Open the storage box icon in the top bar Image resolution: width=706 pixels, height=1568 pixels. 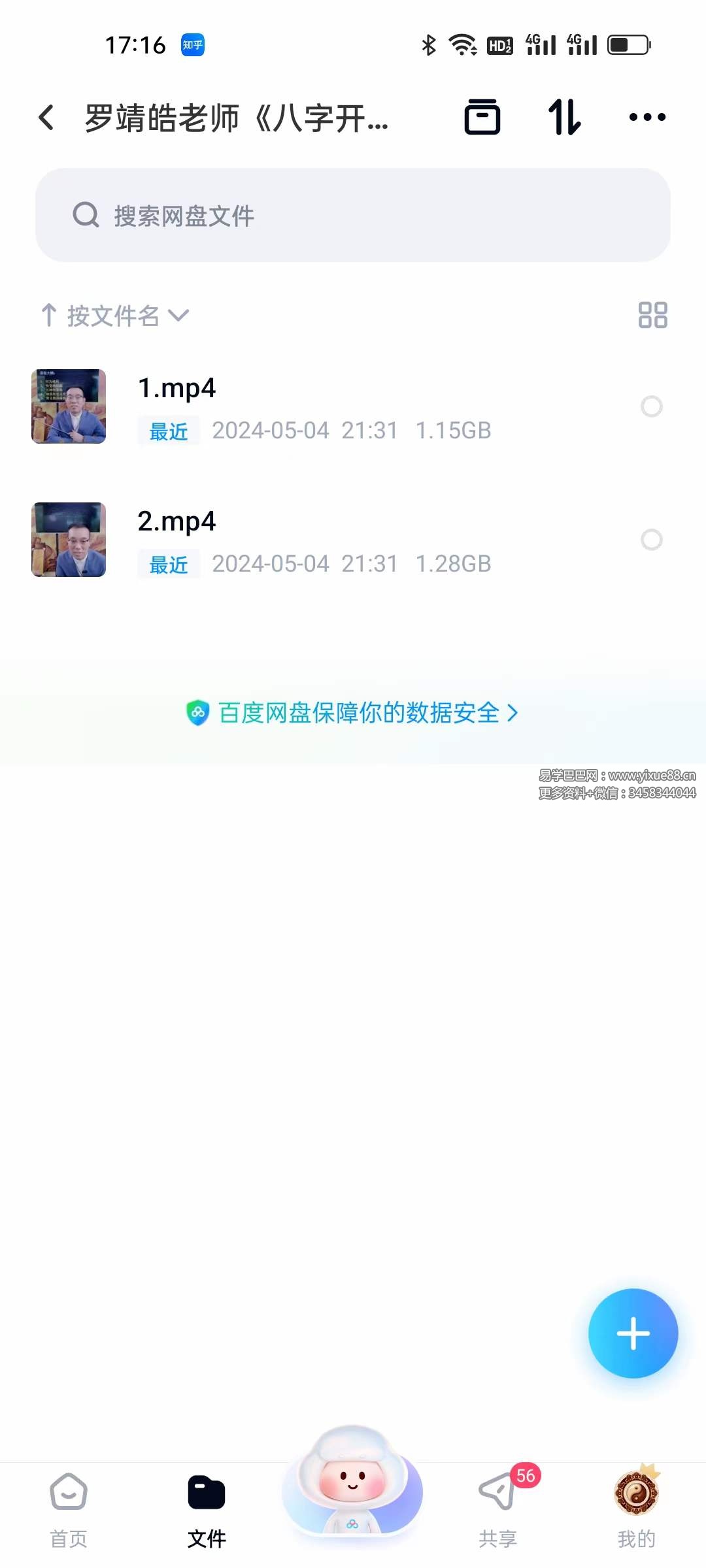pos(483,116)
